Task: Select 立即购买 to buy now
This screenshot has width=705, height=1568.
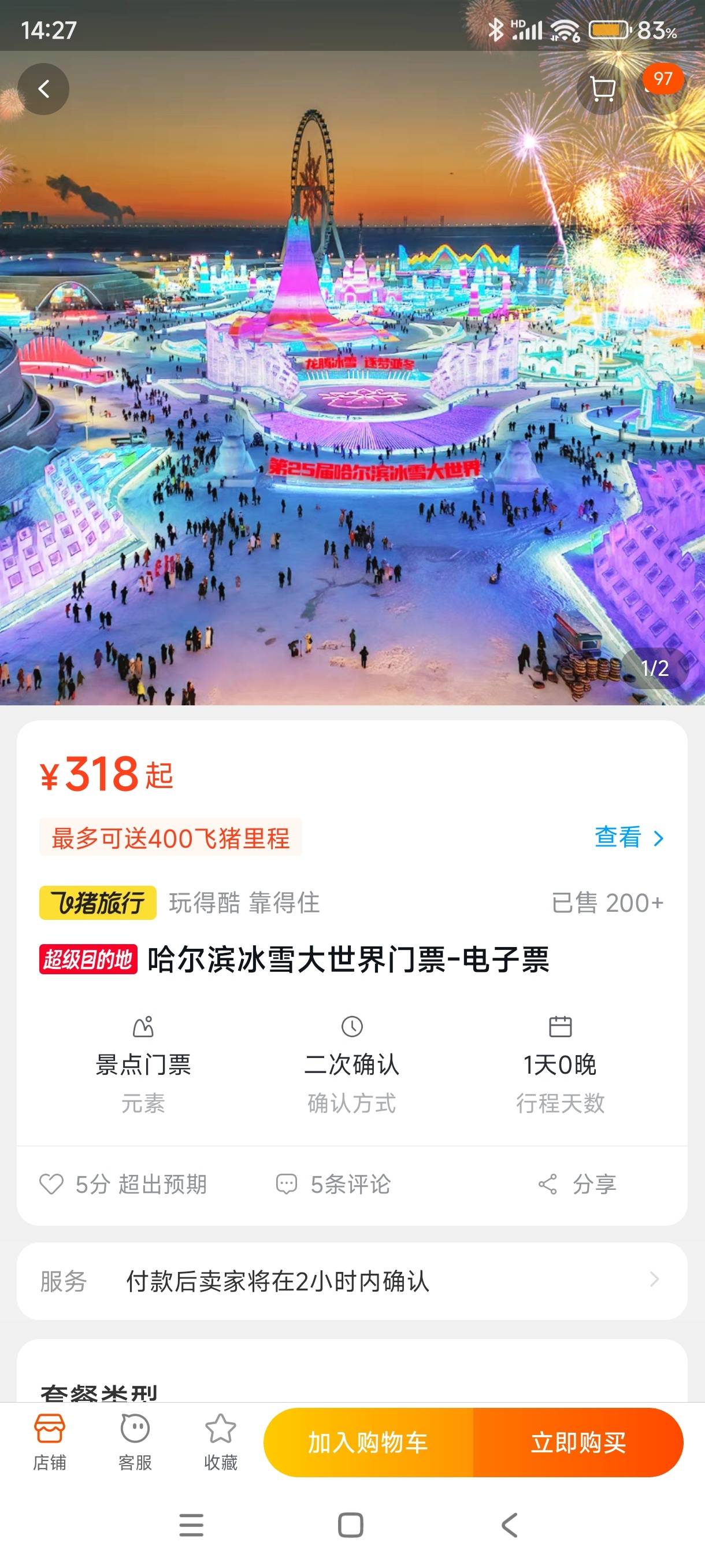Action: click(578, 1443)
